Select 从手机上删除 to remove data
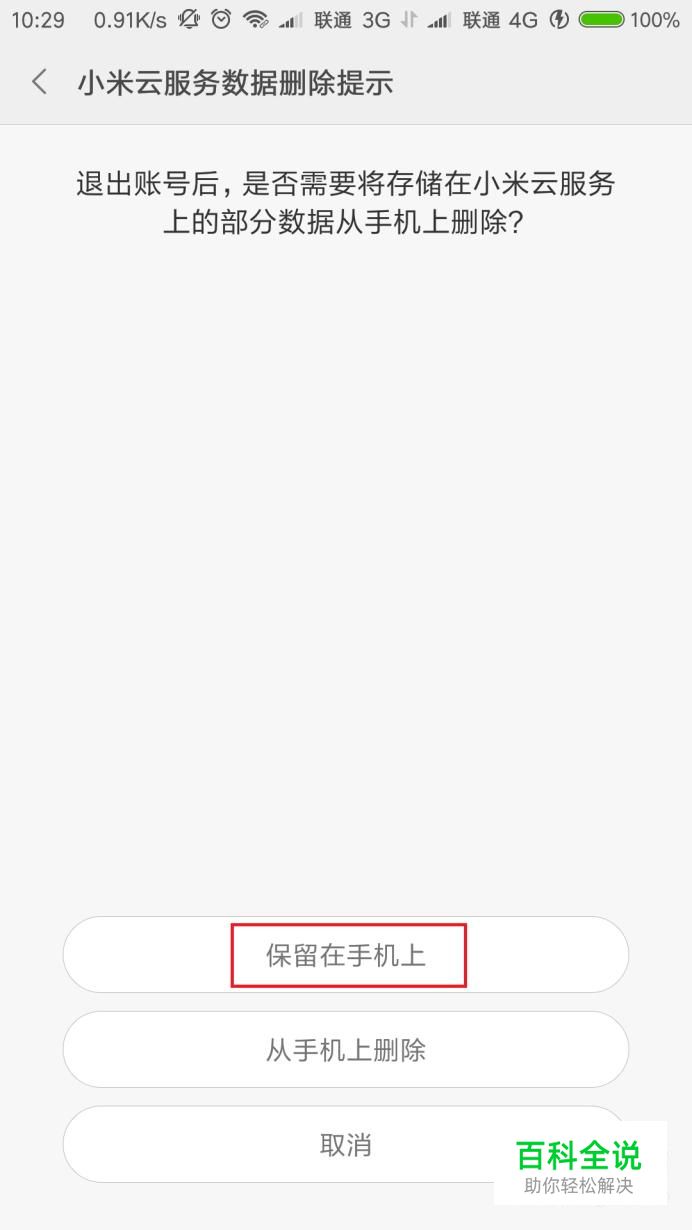The height and width of the screenshot is (1230, 692). 346,1050
